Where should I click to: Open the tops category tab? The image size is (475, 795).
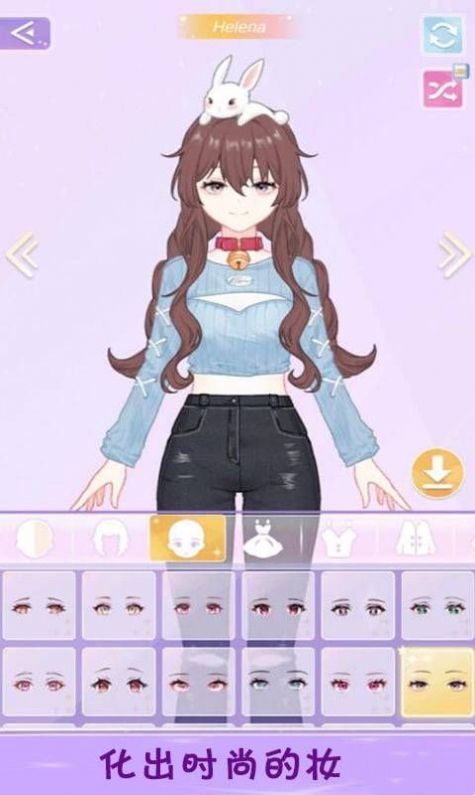tap(337, 540)
